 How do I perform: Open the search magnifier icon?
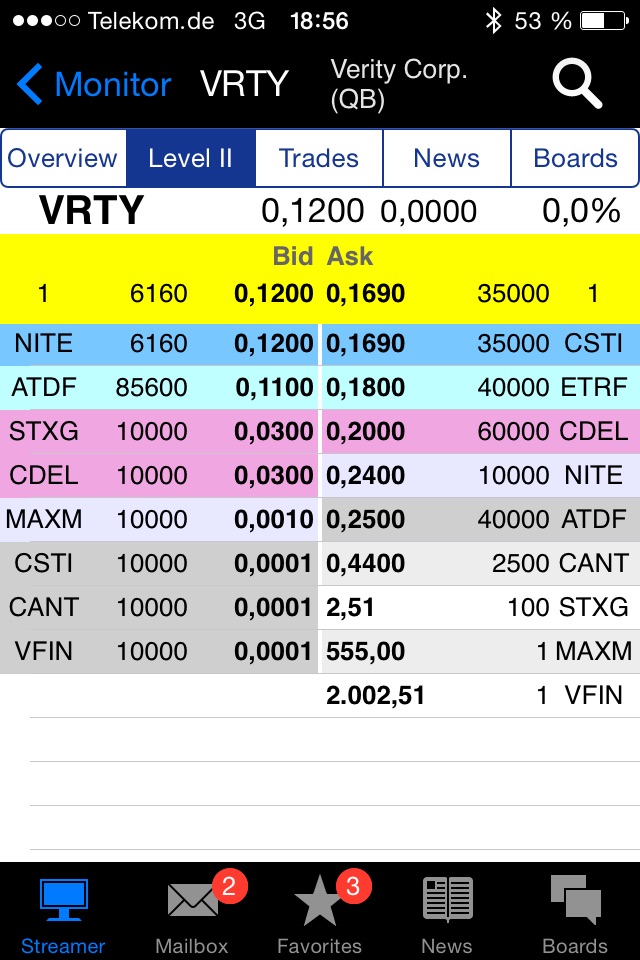coord(577,84)
